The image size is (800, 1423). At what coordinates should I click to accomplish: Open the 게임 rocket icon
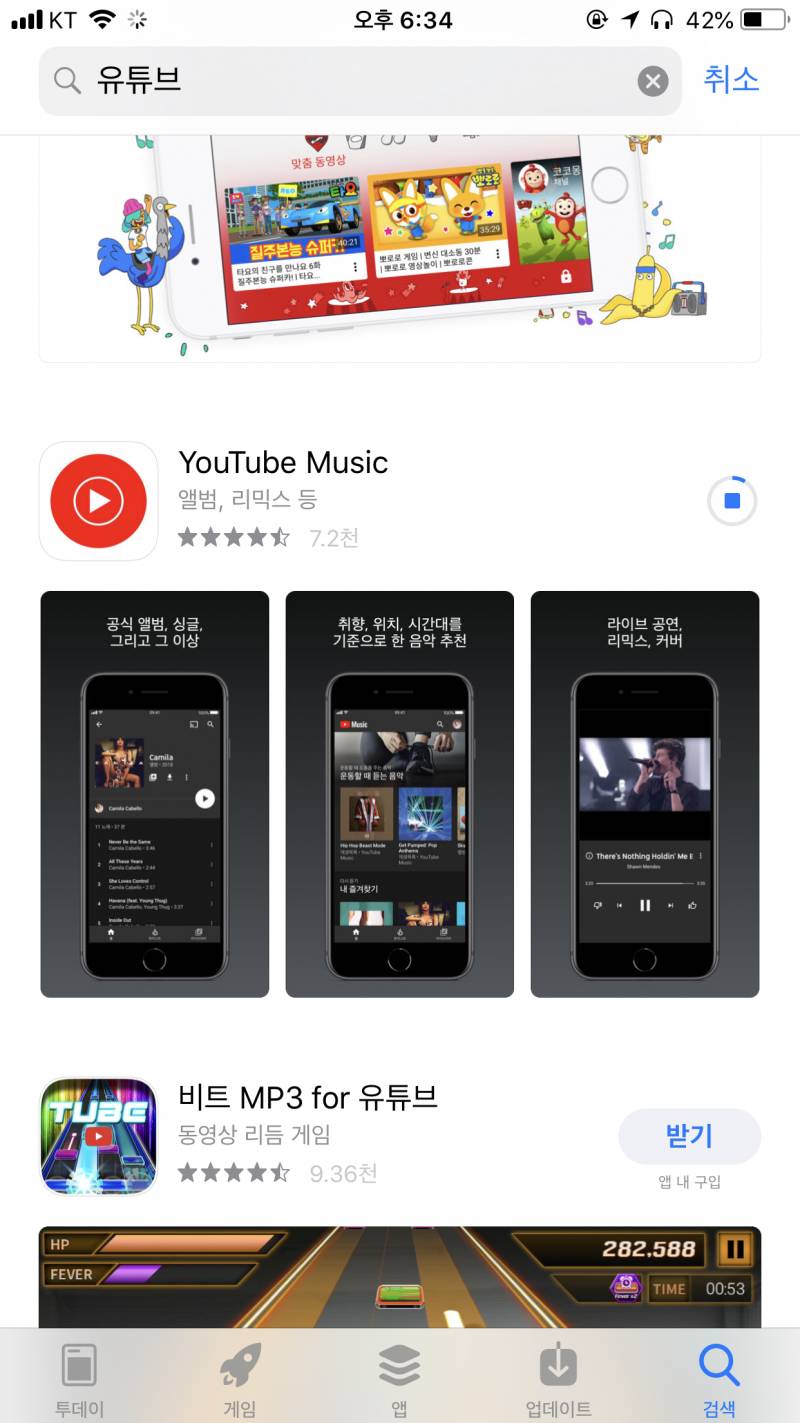pos(239,1362)
